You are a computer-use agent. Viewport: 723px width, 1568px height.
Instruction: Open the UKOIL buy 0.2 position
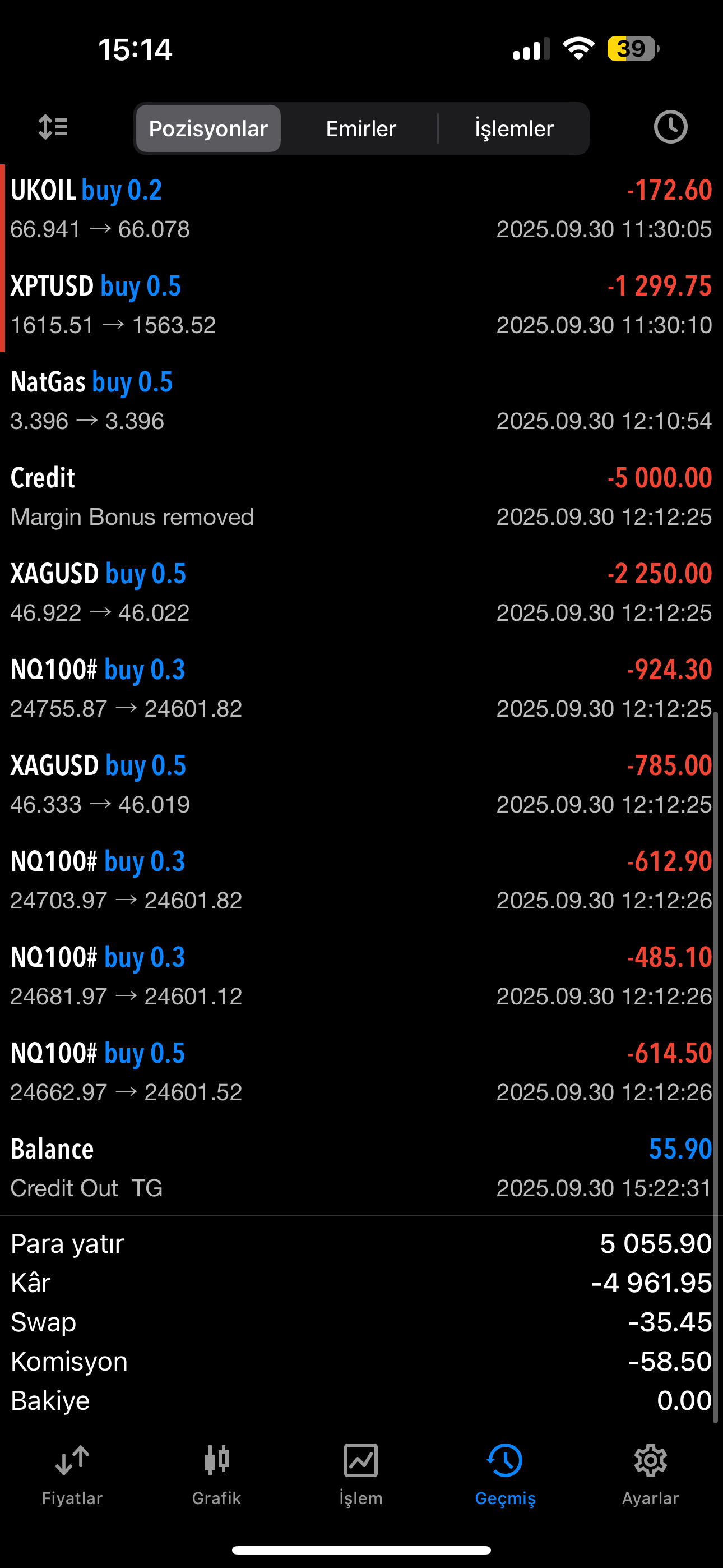(361, 209)
